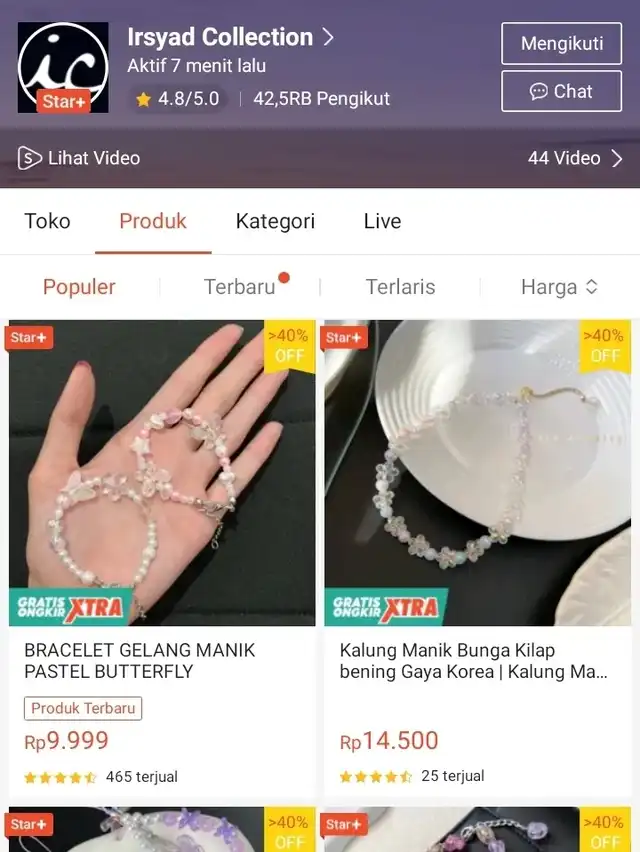
Task: Switch to the Toko tab
Action: tap(47, 221)
